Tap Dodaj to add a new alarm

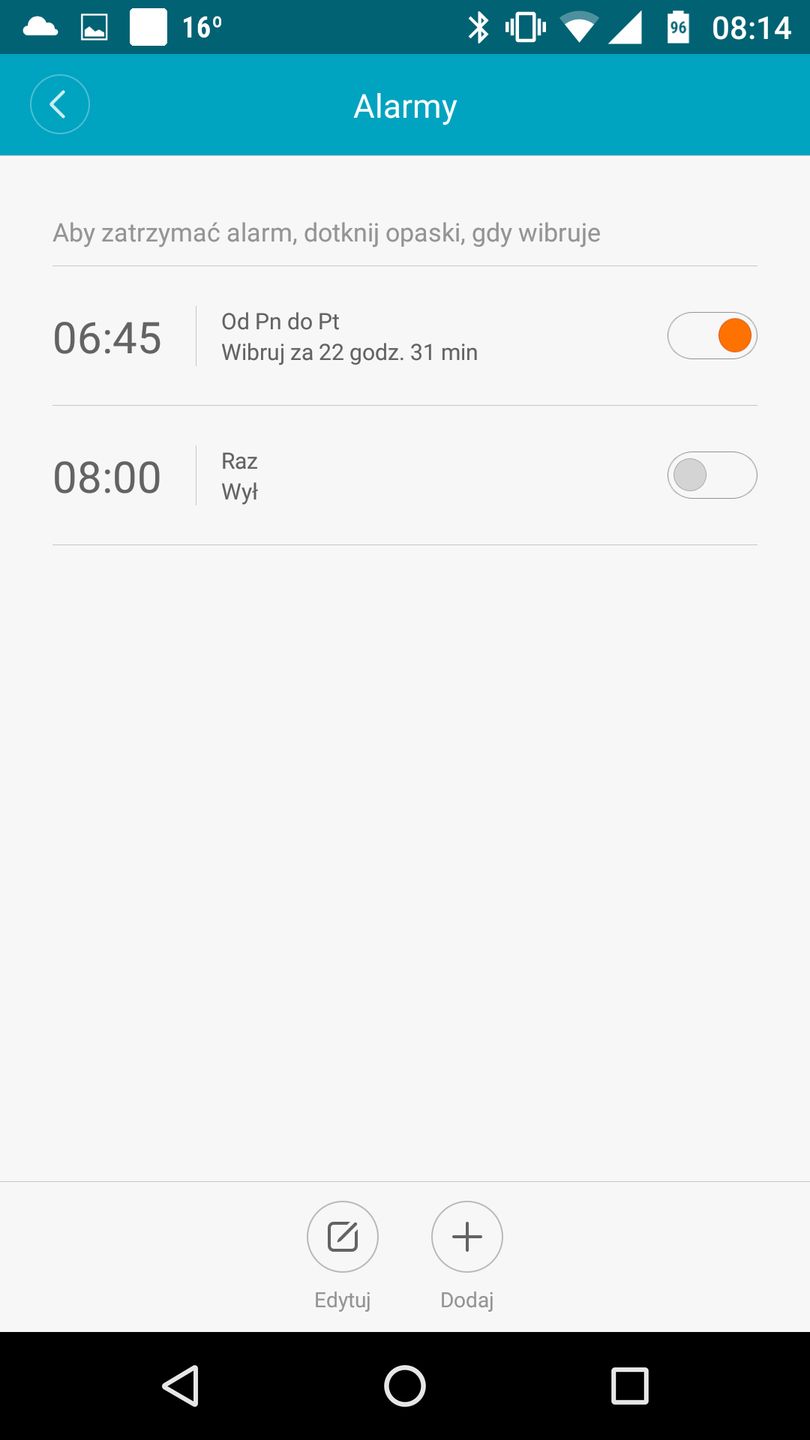coord(466,1236)
